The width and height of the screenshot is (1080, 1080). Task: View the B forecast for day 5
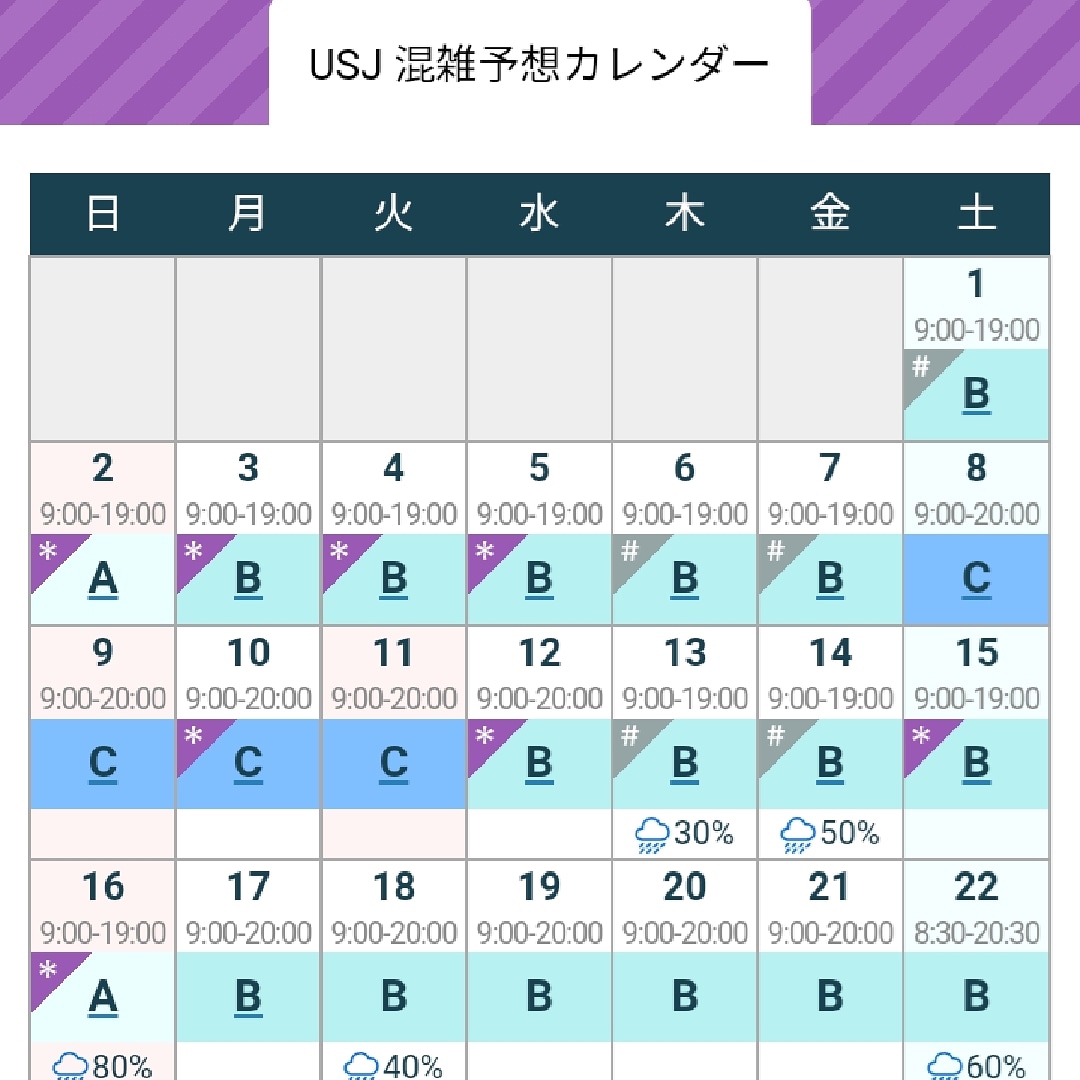(539, 579)
